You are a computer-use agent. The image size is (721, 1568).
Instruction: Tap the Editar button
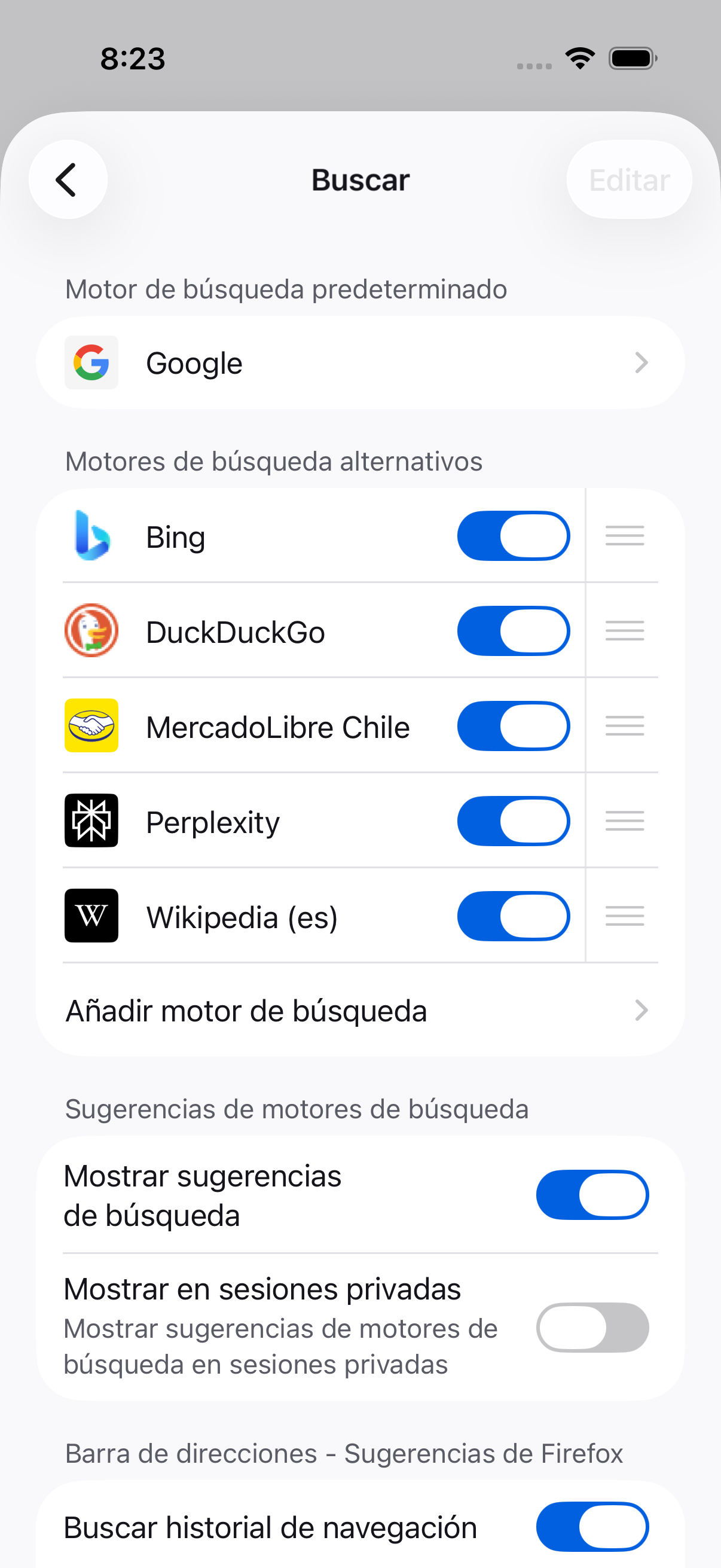pyautogui.click(x=628, y=179)
